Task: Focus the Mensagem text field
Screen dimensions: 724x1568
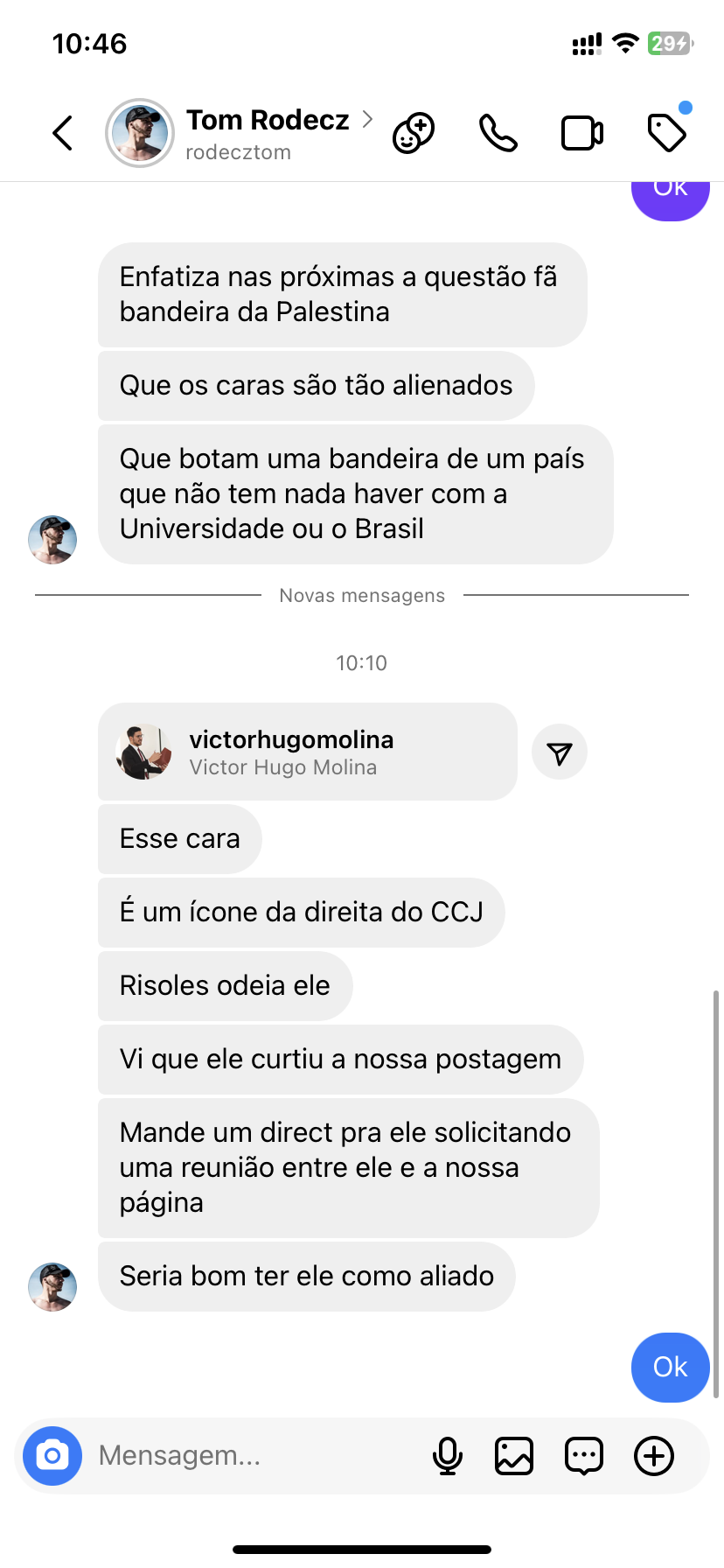Action: click(x=254, y=1456)
